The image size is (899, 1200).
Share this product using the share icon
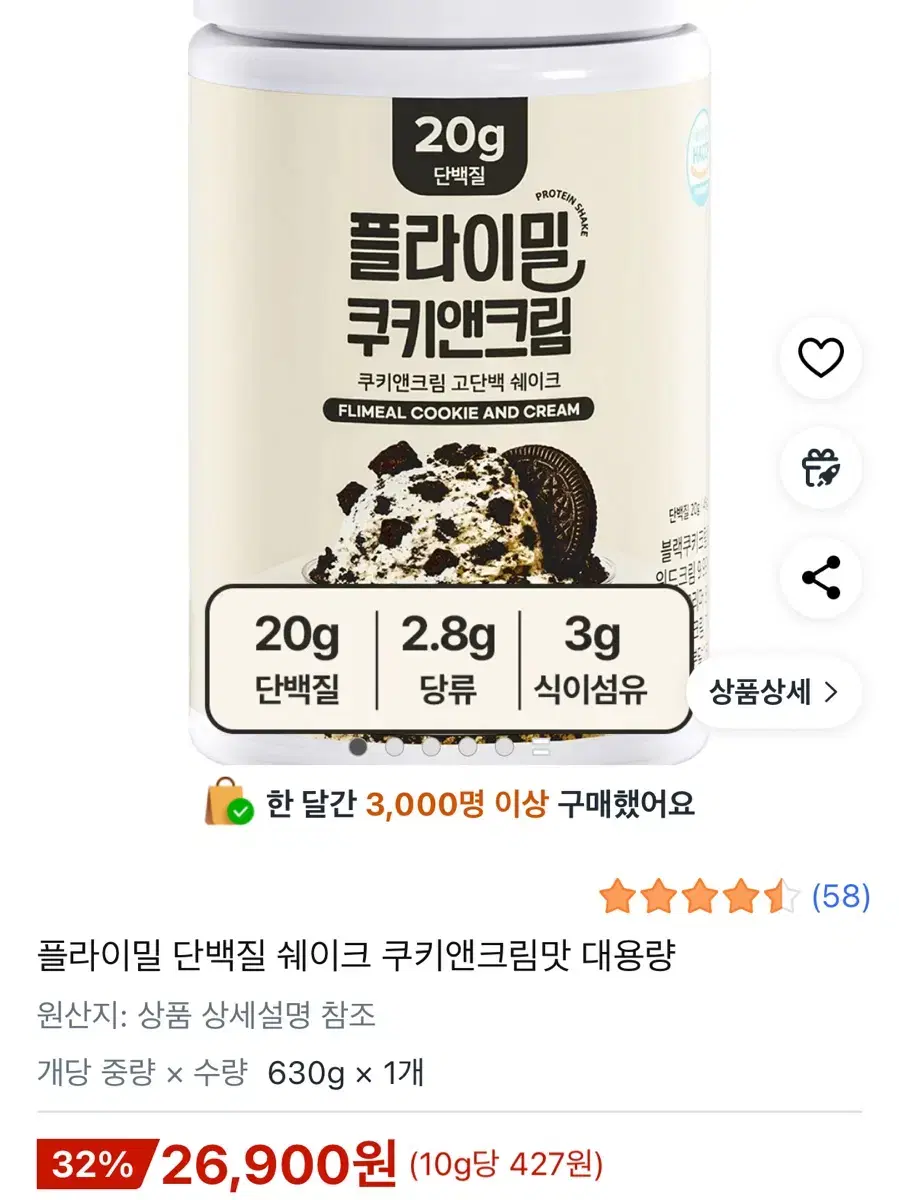821,575
